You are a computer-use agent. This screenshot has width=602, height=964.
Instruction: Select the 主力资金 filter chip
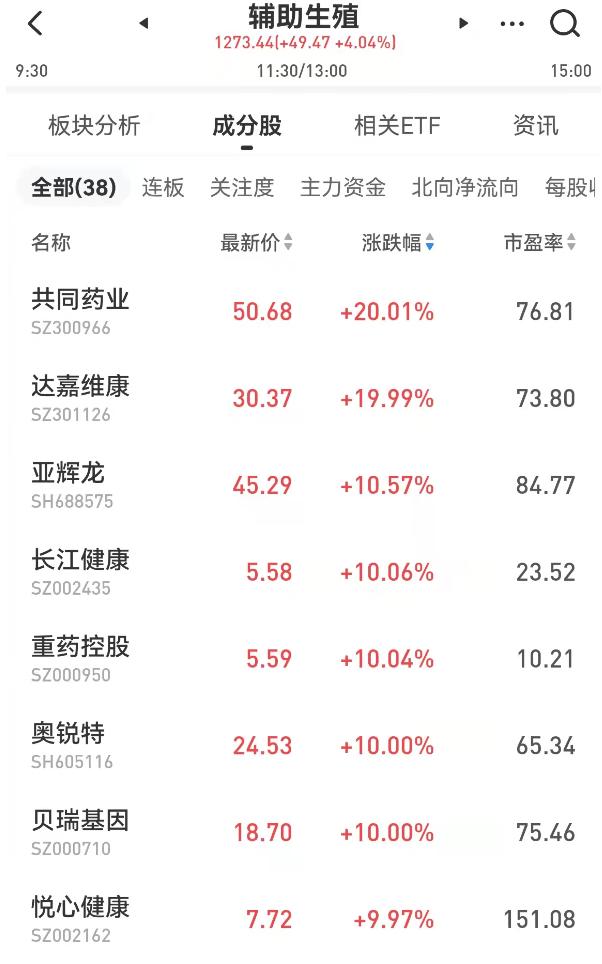343,187
